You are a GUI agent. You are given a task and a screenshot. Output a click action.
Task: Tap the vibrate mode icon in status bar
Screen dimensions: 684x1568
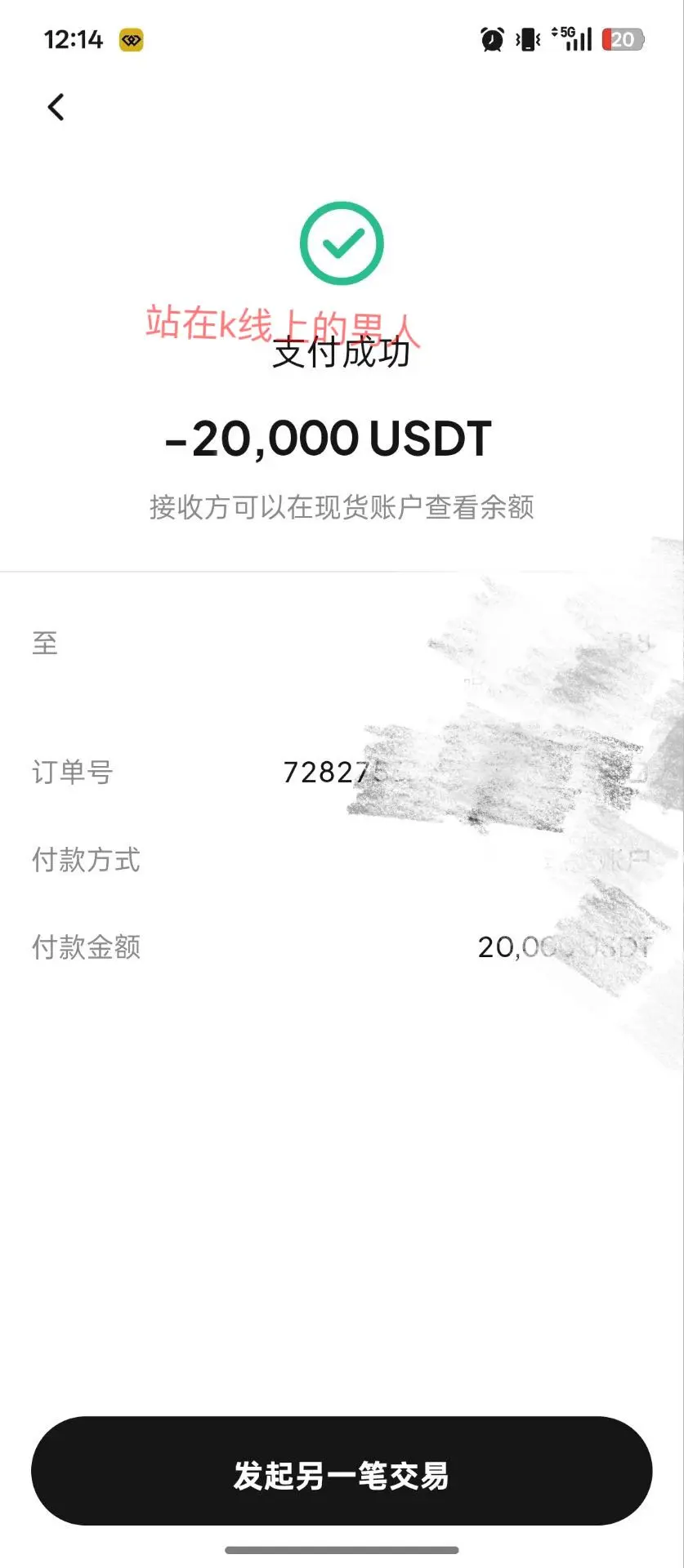pyautogui.click(x=527, y=38)
